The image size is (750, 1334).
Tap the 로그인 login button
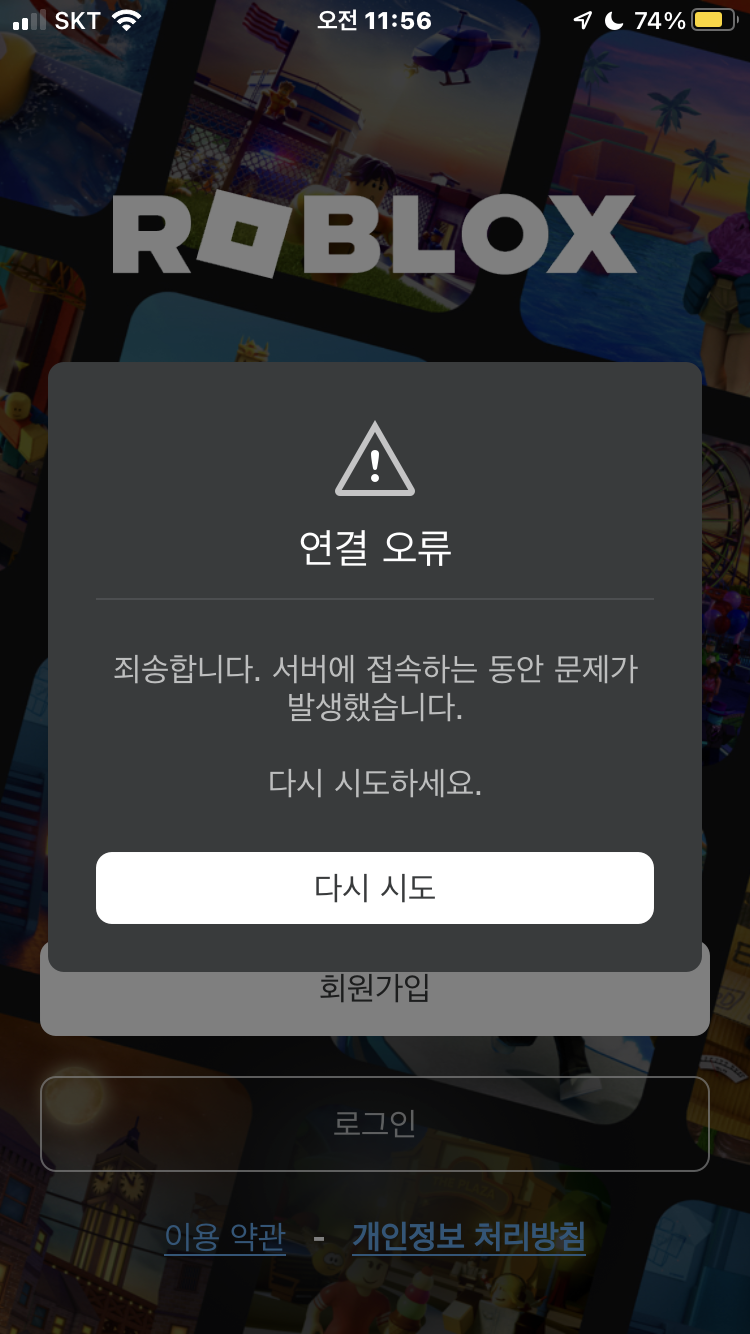[374, 1124]
